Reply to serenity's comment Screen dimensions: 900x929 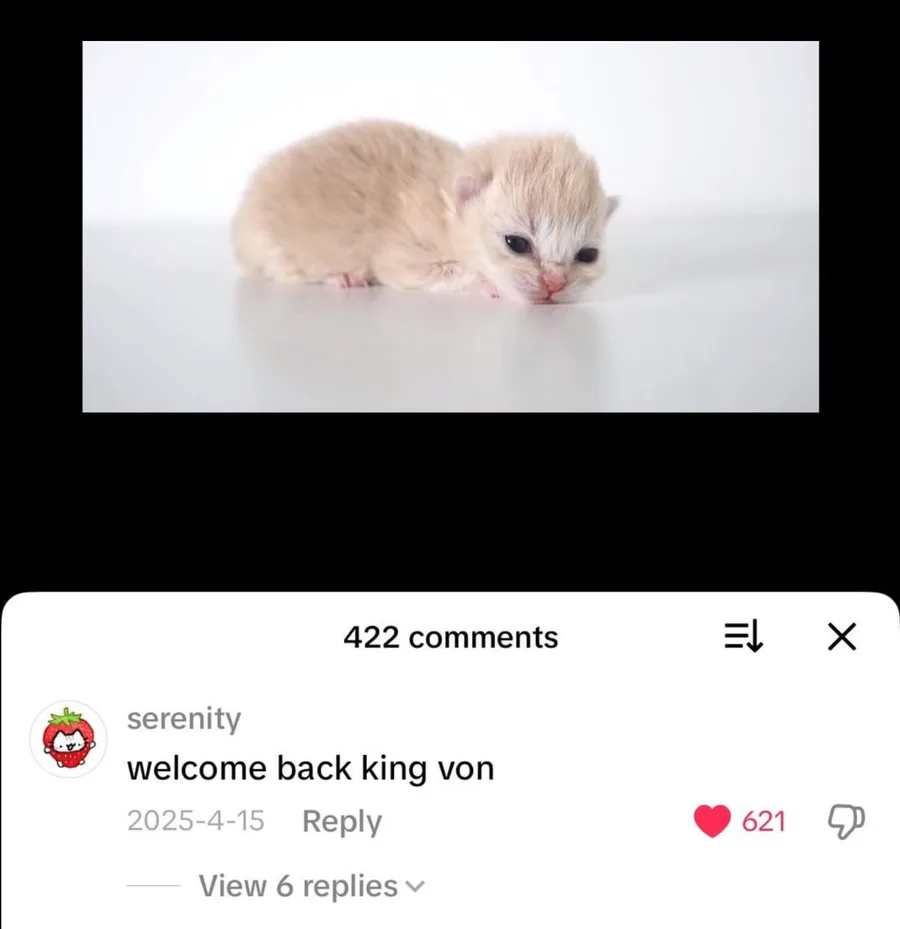point(342,821)
